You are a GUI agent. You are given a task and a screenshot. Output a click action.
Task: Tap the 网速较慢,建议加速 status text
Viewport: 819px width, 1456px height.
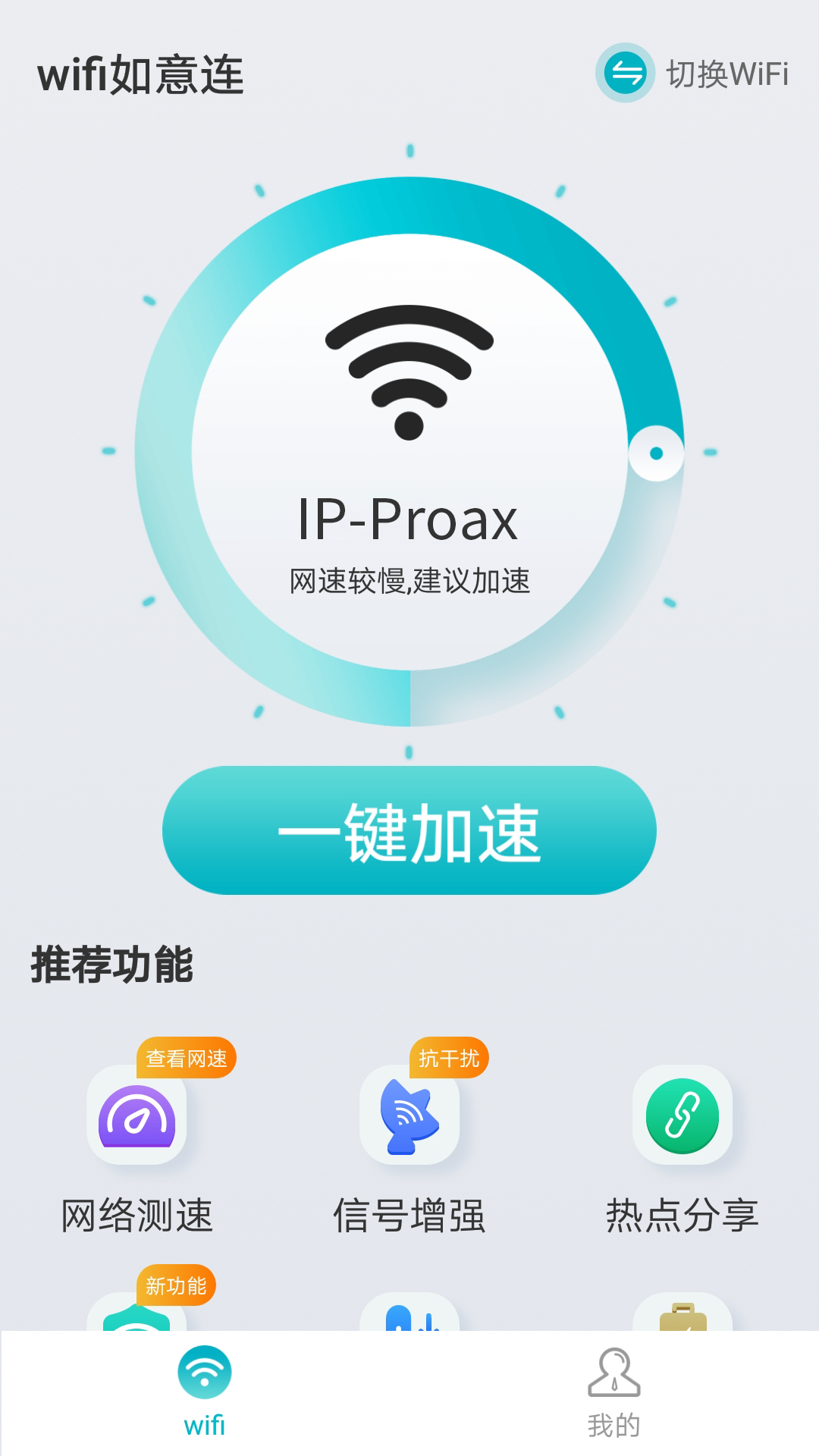click(x=409, y=580)
